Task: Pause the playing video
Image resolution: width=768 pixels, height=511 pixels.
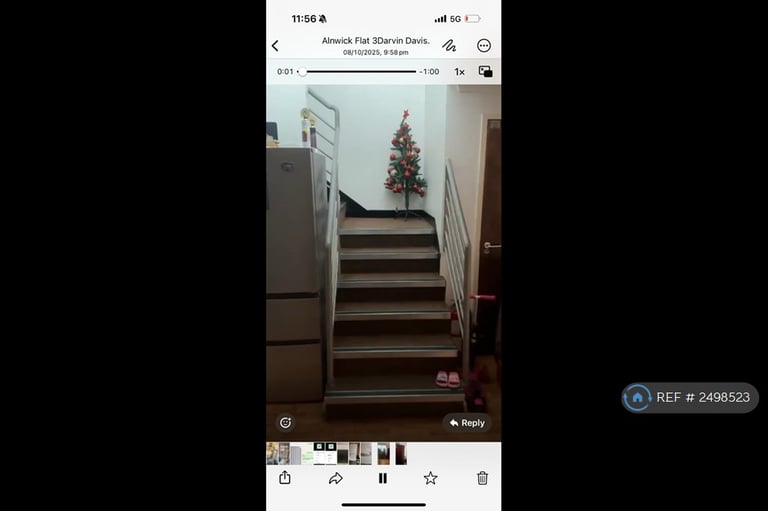Action: tap(382, 478)
